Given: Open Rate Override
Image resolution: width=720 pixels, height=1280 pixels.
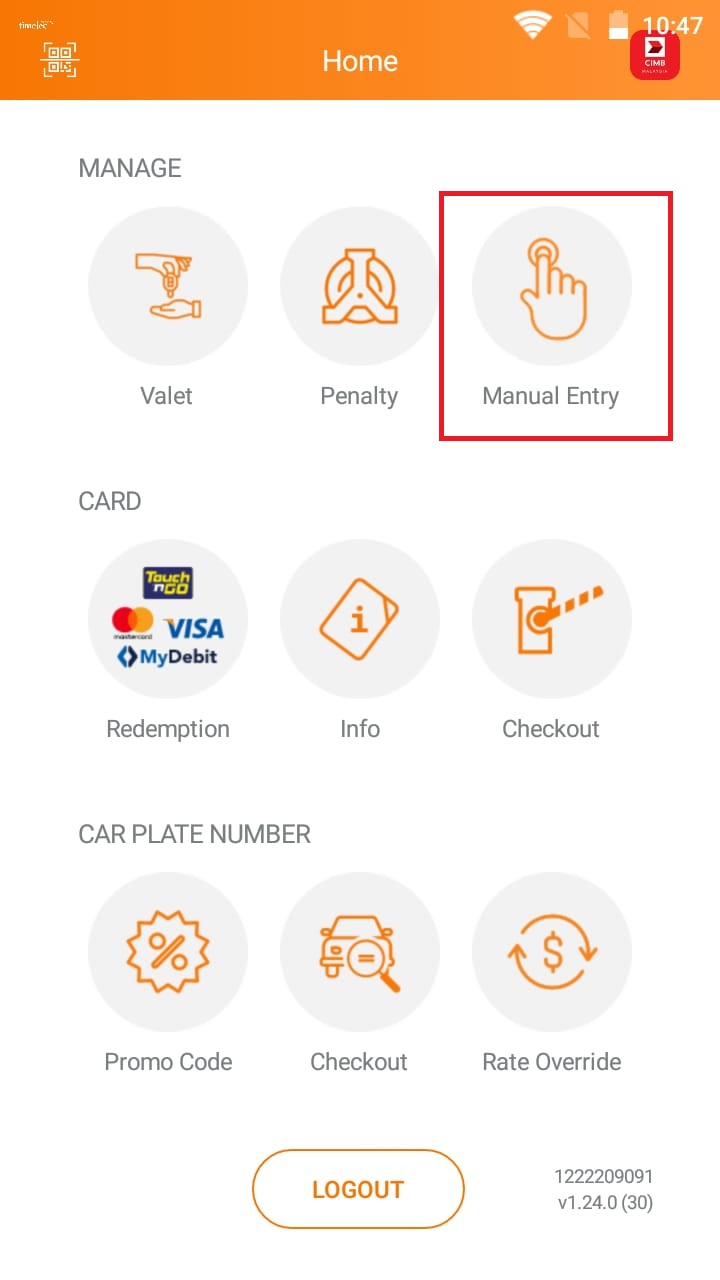Looking at the screenshot, I should click(552, 953).
